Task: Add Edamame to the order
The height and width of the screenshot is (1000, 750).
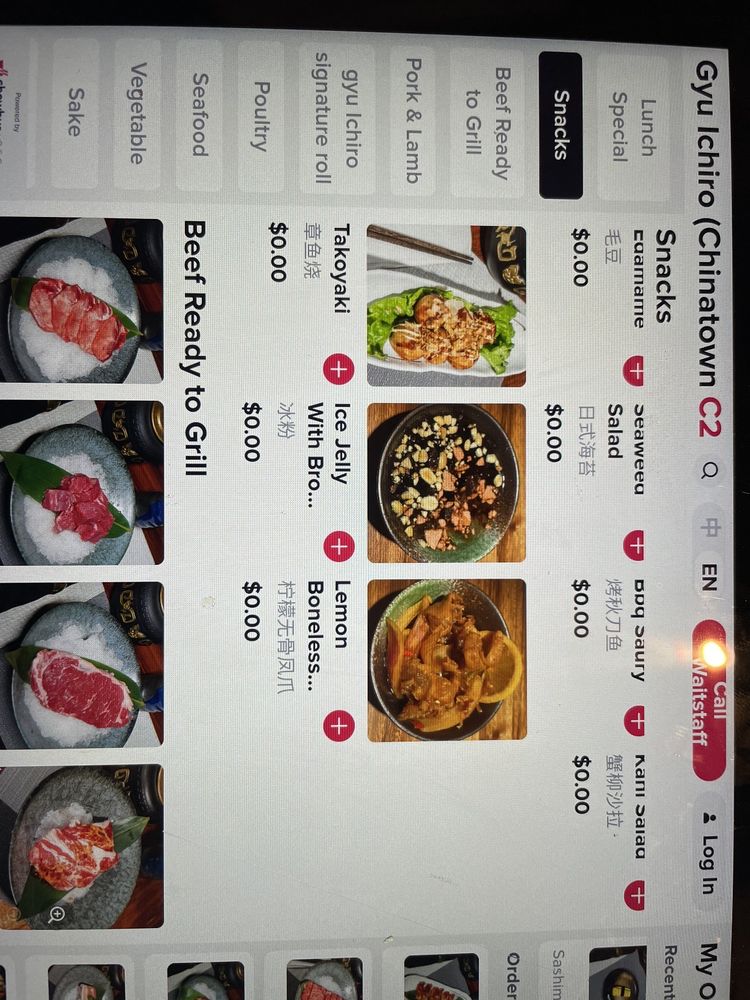Action: click(x=634, y=371)
